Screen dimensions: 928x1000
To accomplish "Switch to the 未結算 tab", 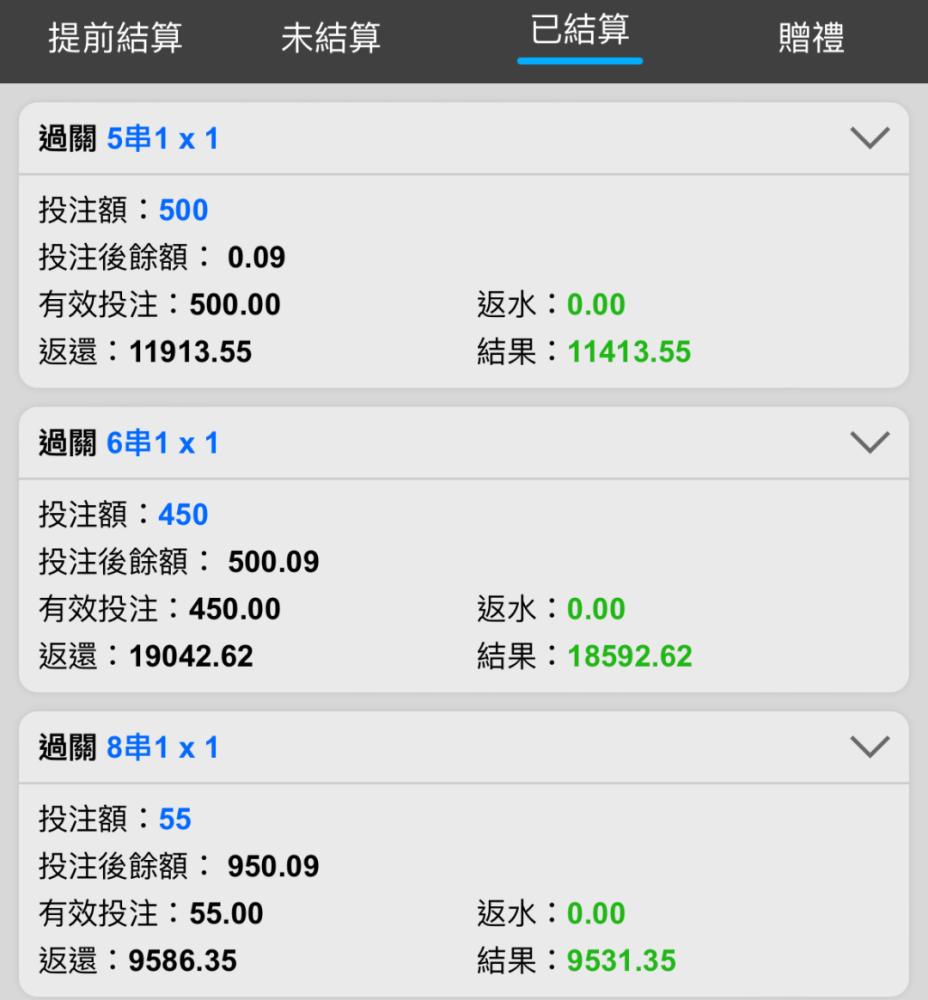I will [x=331, y=39].
